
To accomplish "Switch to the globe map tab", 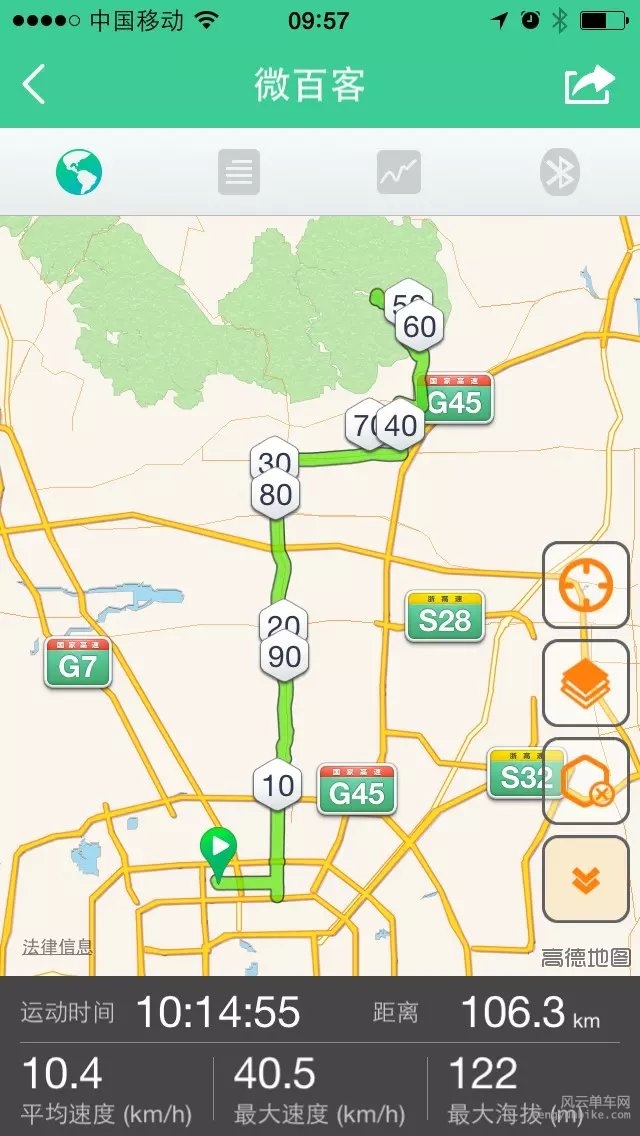I will tap(79, 173).
